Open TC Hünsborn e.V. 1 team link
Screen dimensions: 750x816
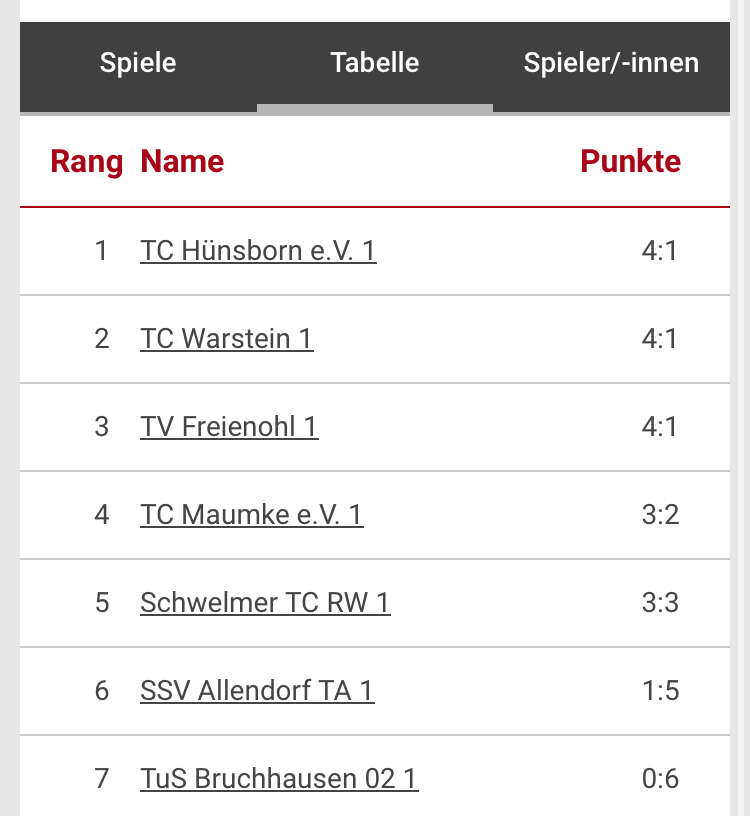pyautogui.click(x=258, y=250)
